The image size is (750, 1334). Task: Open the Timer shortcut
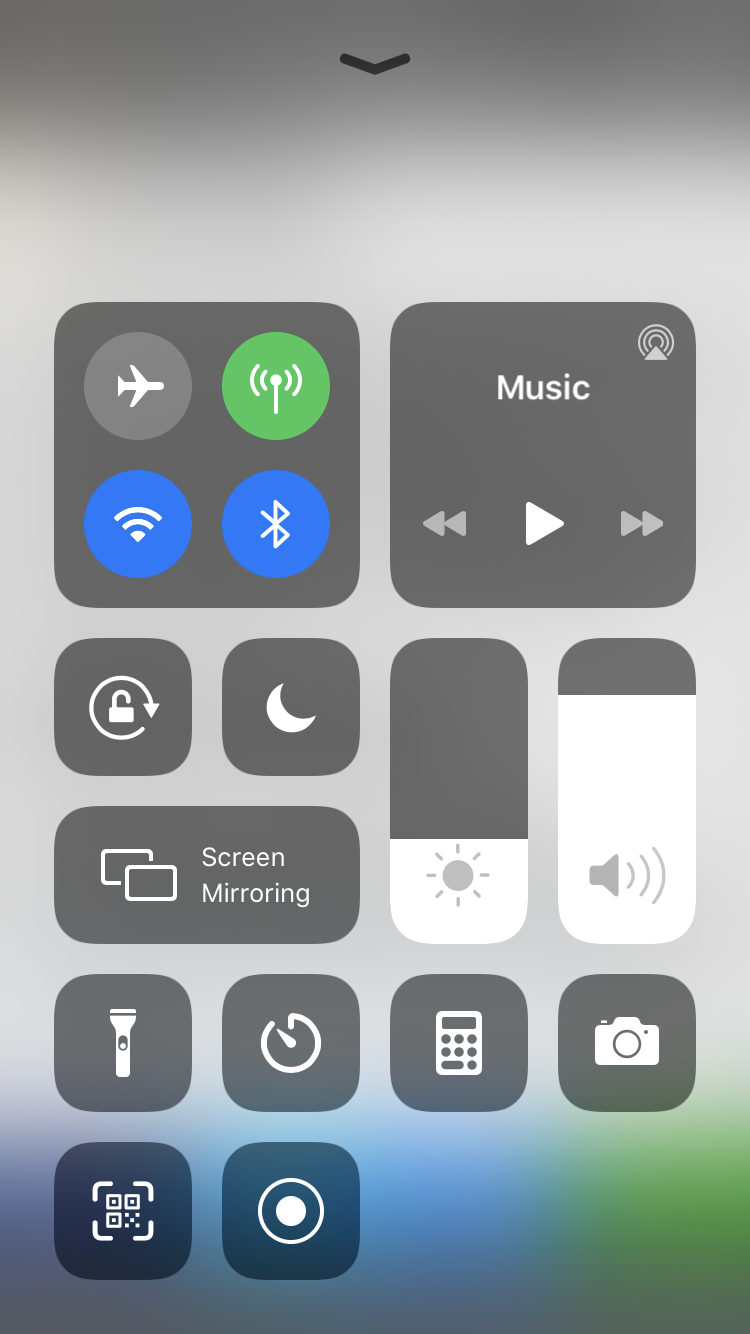(291, 1043)
